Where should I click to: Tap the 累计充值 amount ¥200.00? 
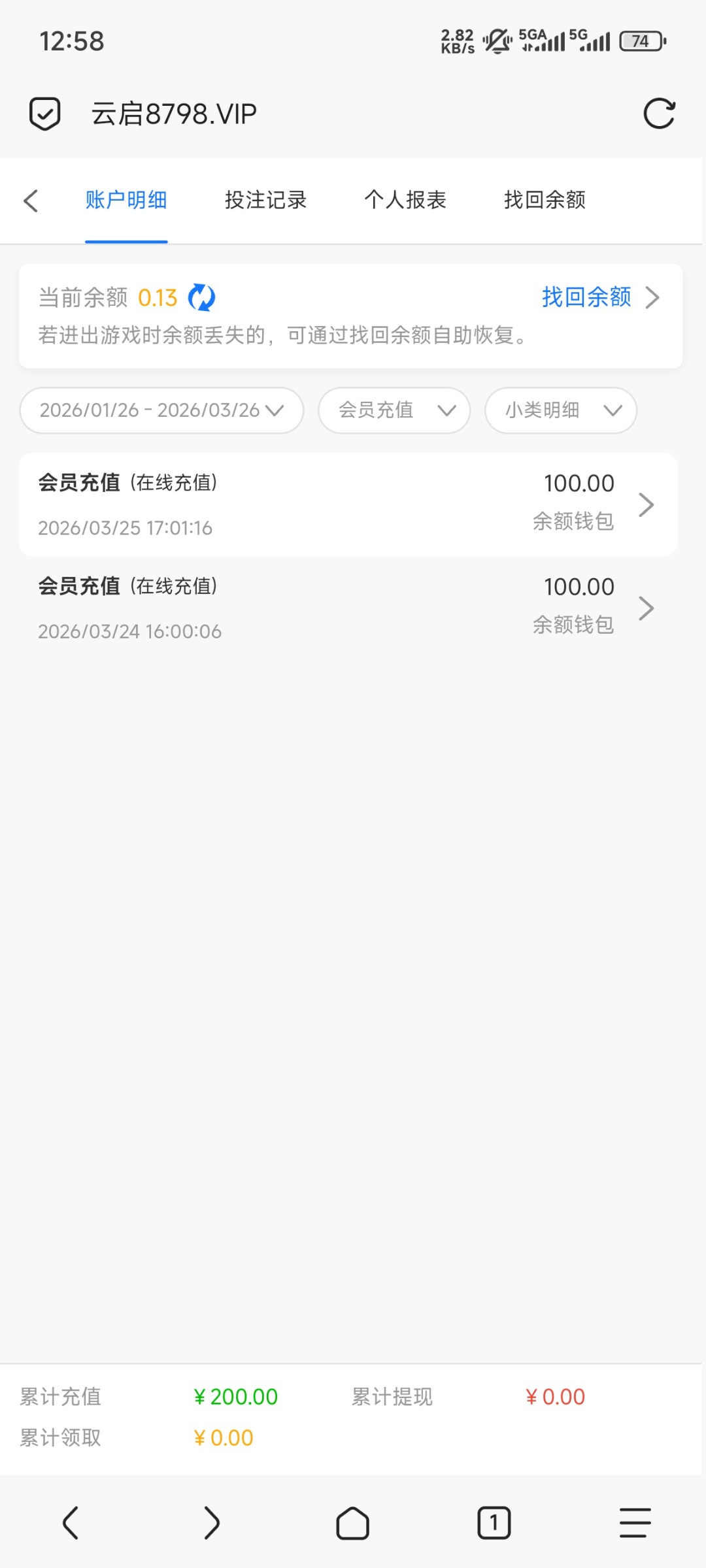[x=235, y=1397]
